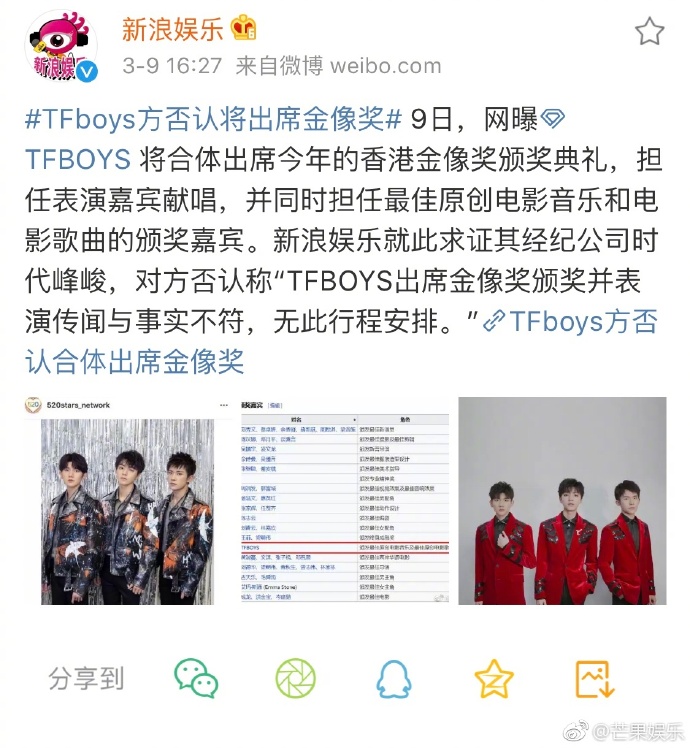View the presenter list table image
The height and width of the screenshot is (748, 690).
(342, 500)
